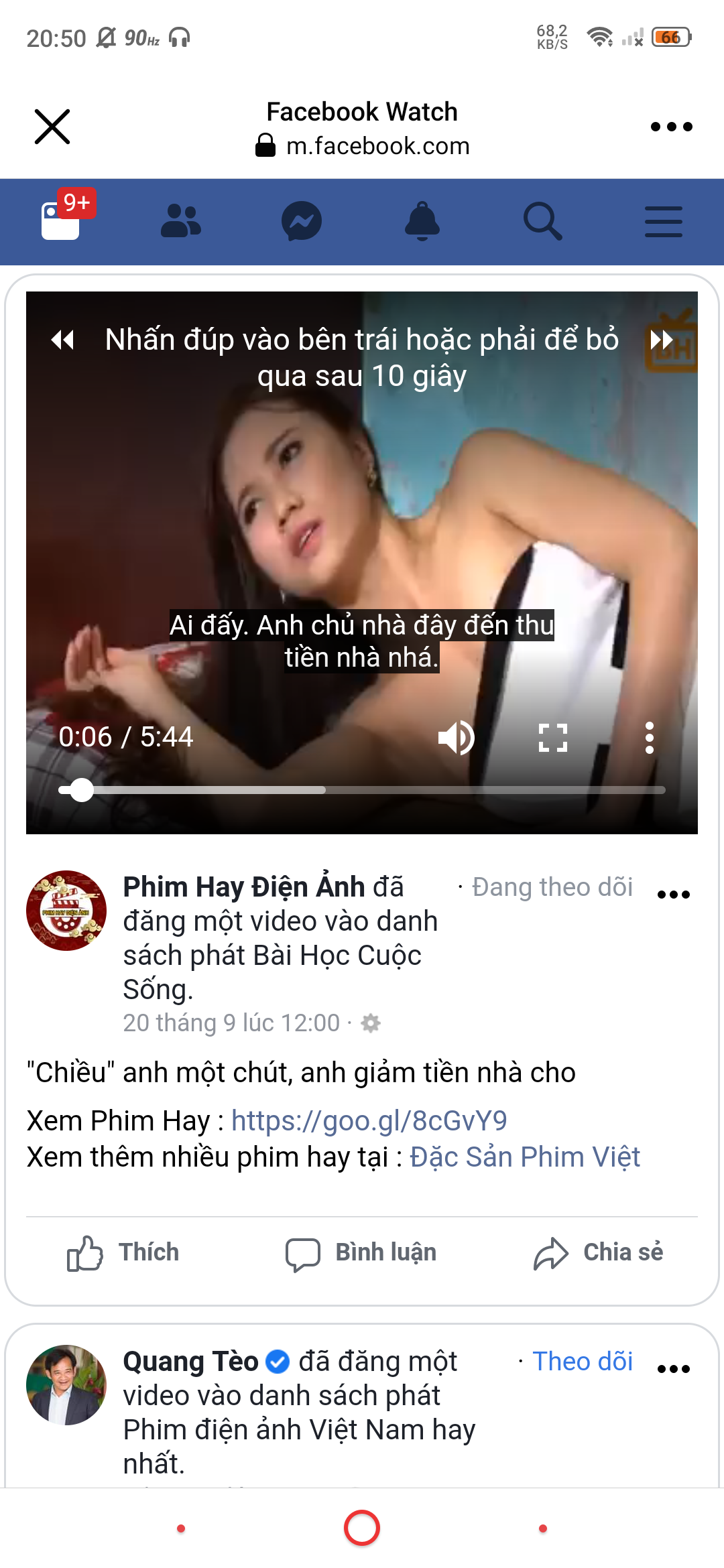Open the goo.gl/8cGvY9 link
Screen dimensions: 724x1568
pyautogui.click(x=369, y=1120)
